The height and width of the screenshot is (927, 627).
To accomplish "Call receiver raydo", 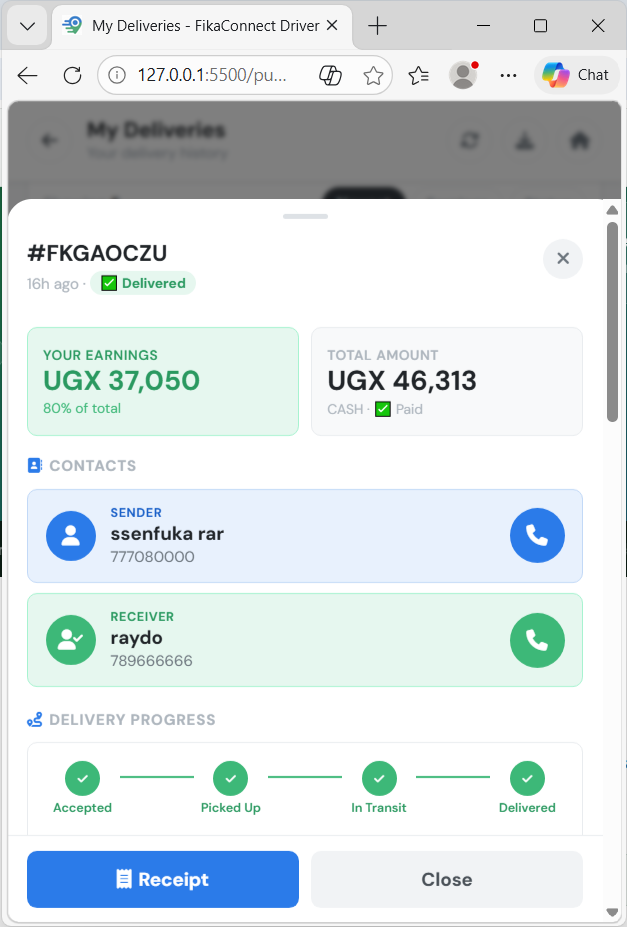I will point(537,640).
